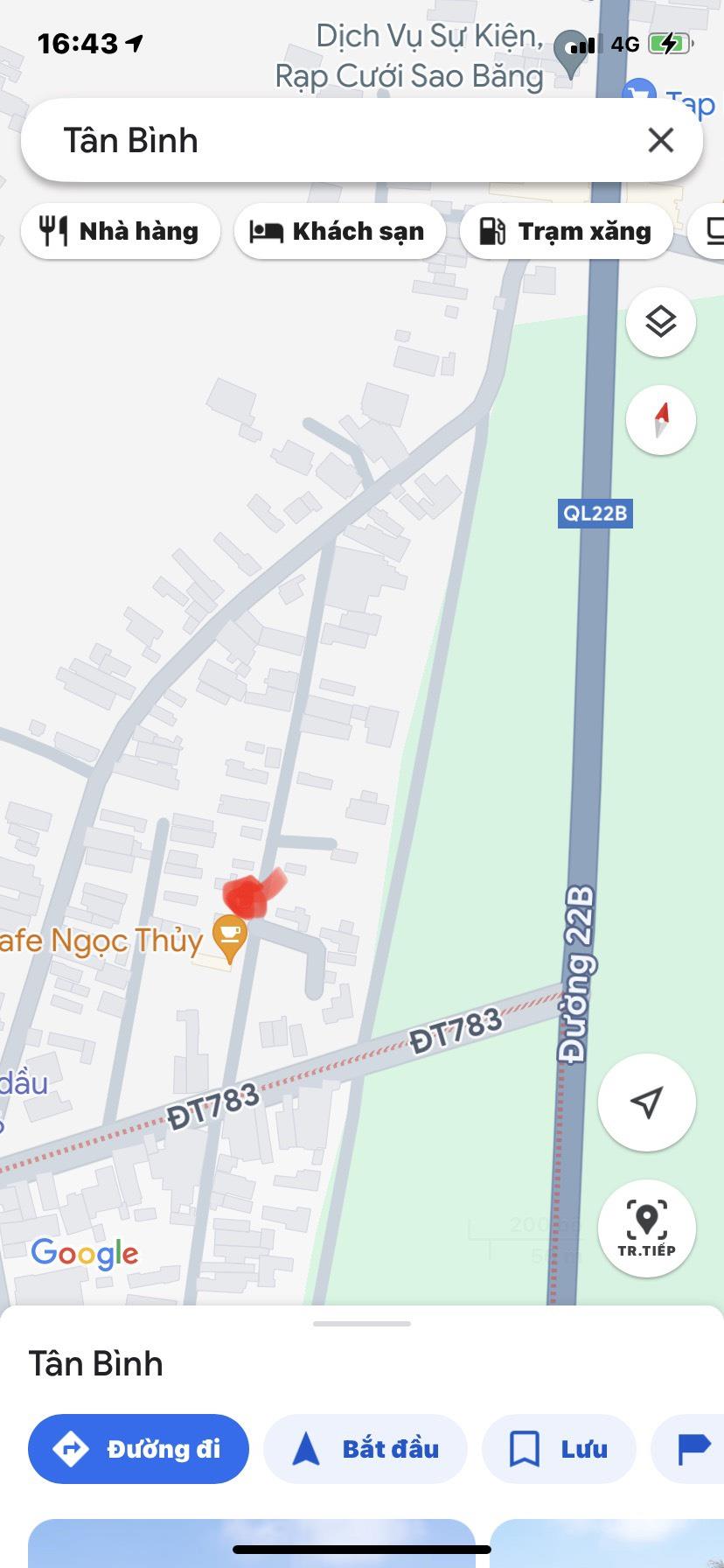Tap the gas pump icon on Trạm xăng chip
724x1568 pixels.
(492, 231)
